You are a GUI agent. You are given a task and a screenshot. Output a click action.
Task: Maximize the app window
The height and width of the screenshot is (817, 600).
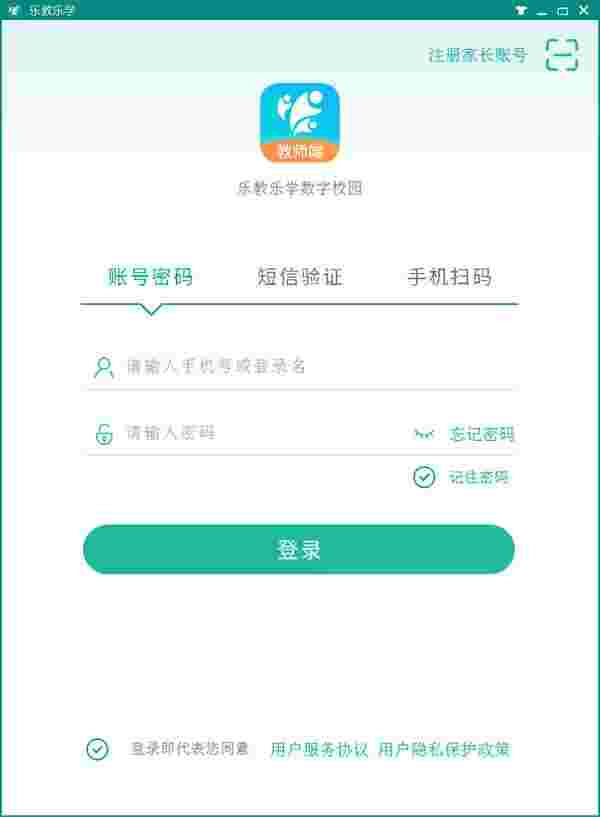point(562,10)
